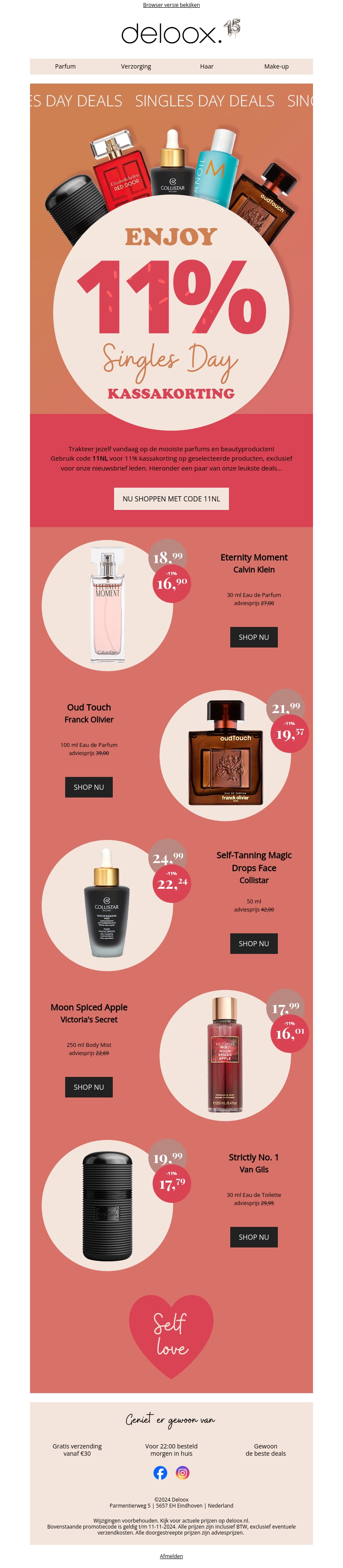This screenshot has width=343, height=1568.
Task: Open the Victoria's Secret body mist image
Action: pos(225,1055)
